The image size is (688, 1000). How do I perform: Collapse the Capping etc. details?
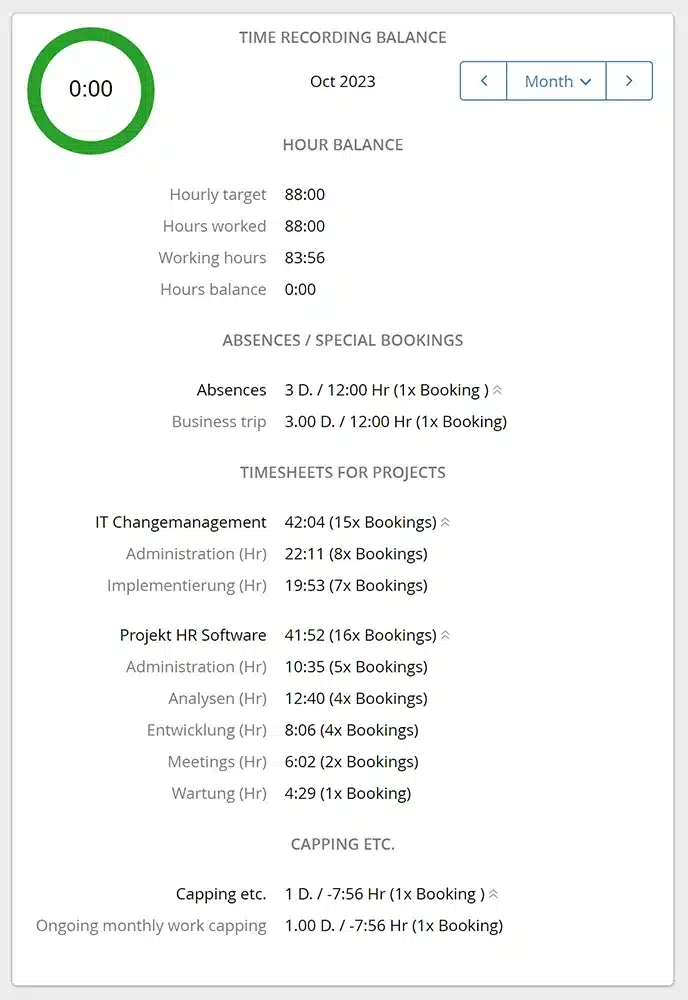click(493, 894)
